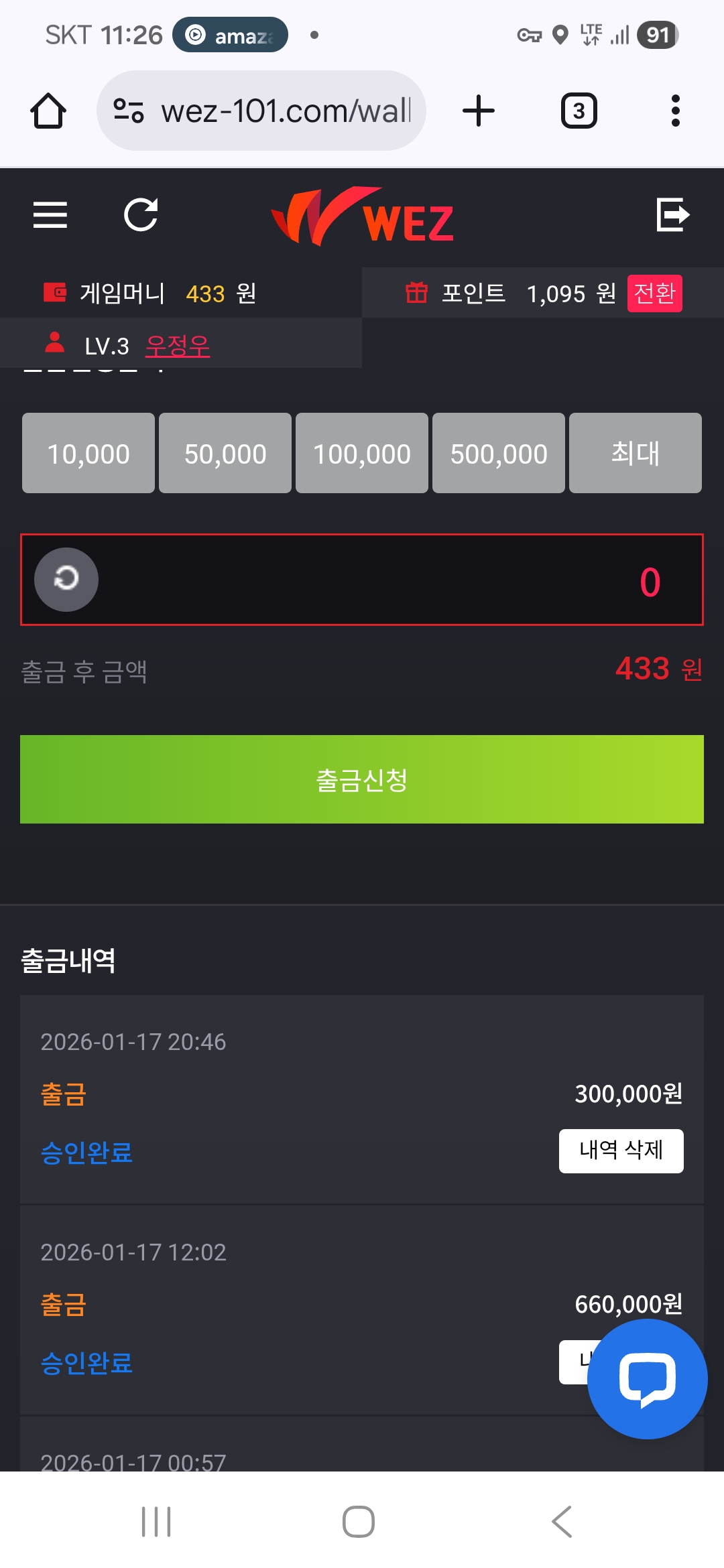Tap 최대 to withdraw the maximum
Viewport: 724px width, 1568px height.
[636, 454]
